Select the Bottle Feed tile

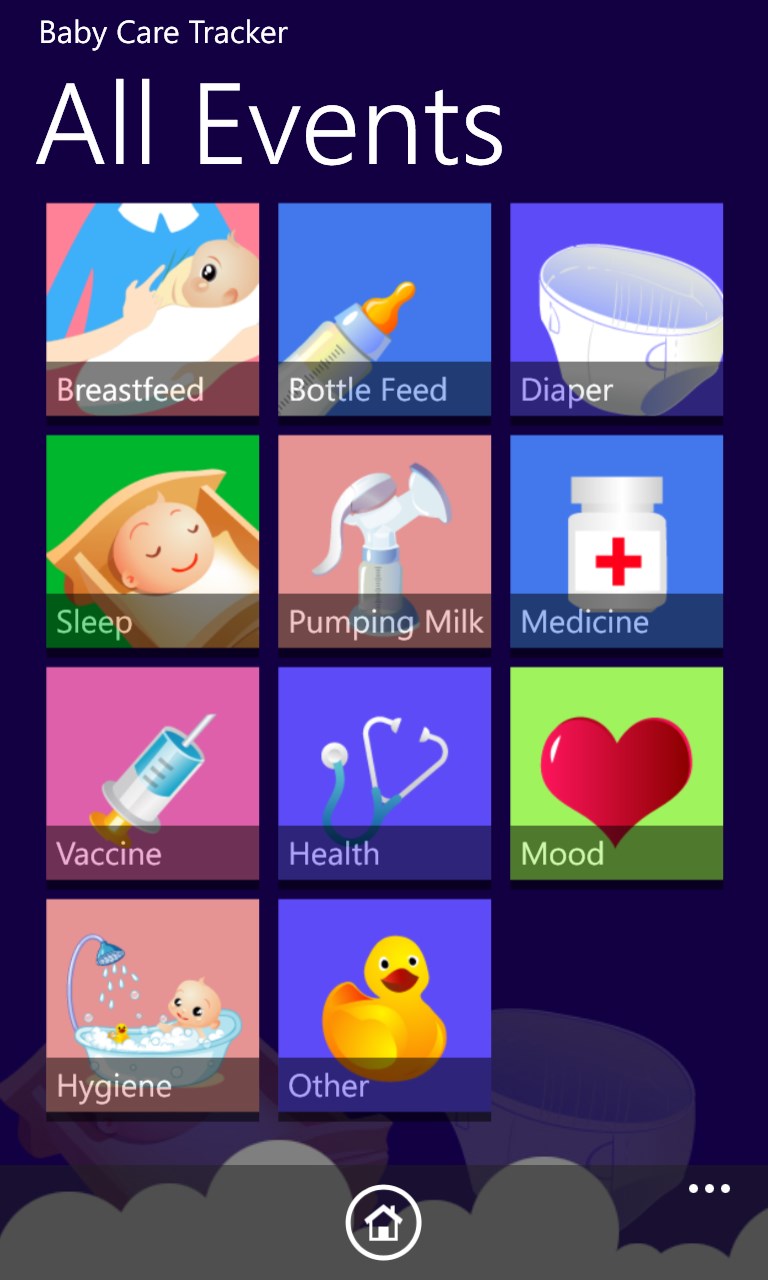pyautogui.click(x=384, y=309)
